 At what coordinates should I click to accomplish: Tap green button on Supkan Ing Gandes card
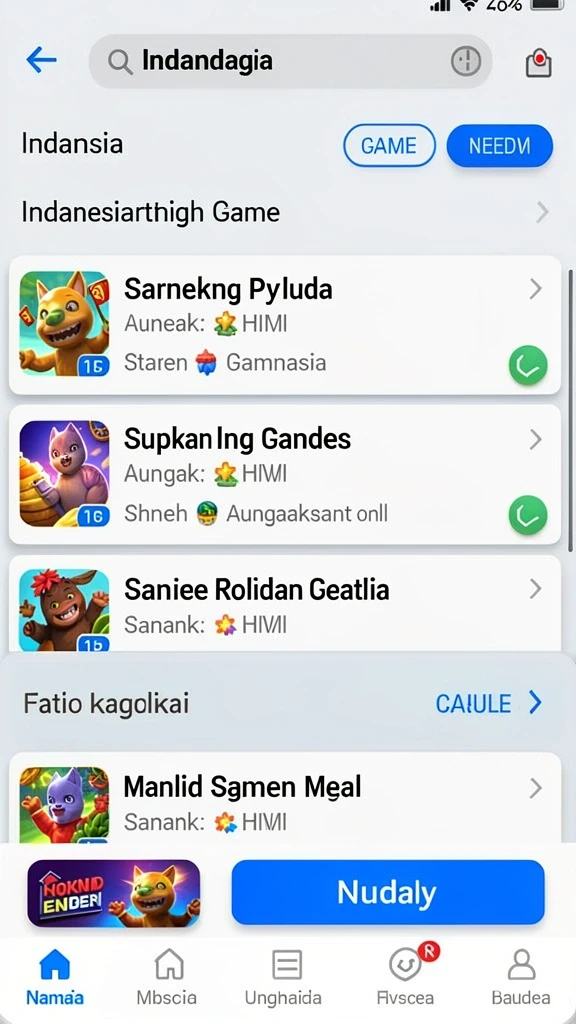(x=528, y=515)
